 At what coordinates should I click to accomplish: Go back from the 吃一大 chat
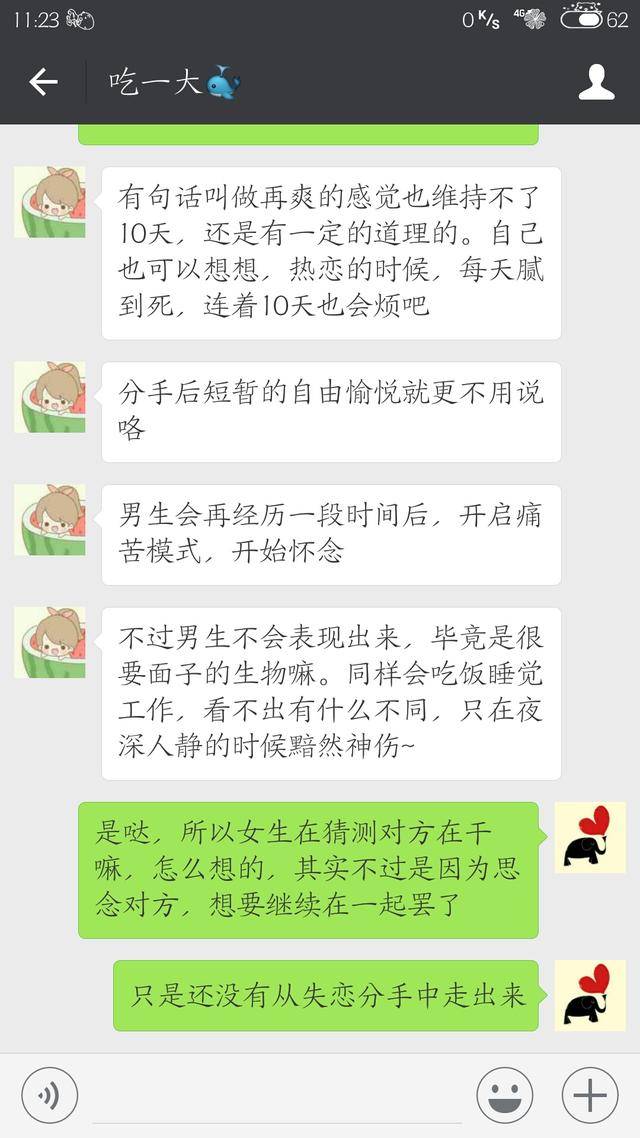pos(43,82)
